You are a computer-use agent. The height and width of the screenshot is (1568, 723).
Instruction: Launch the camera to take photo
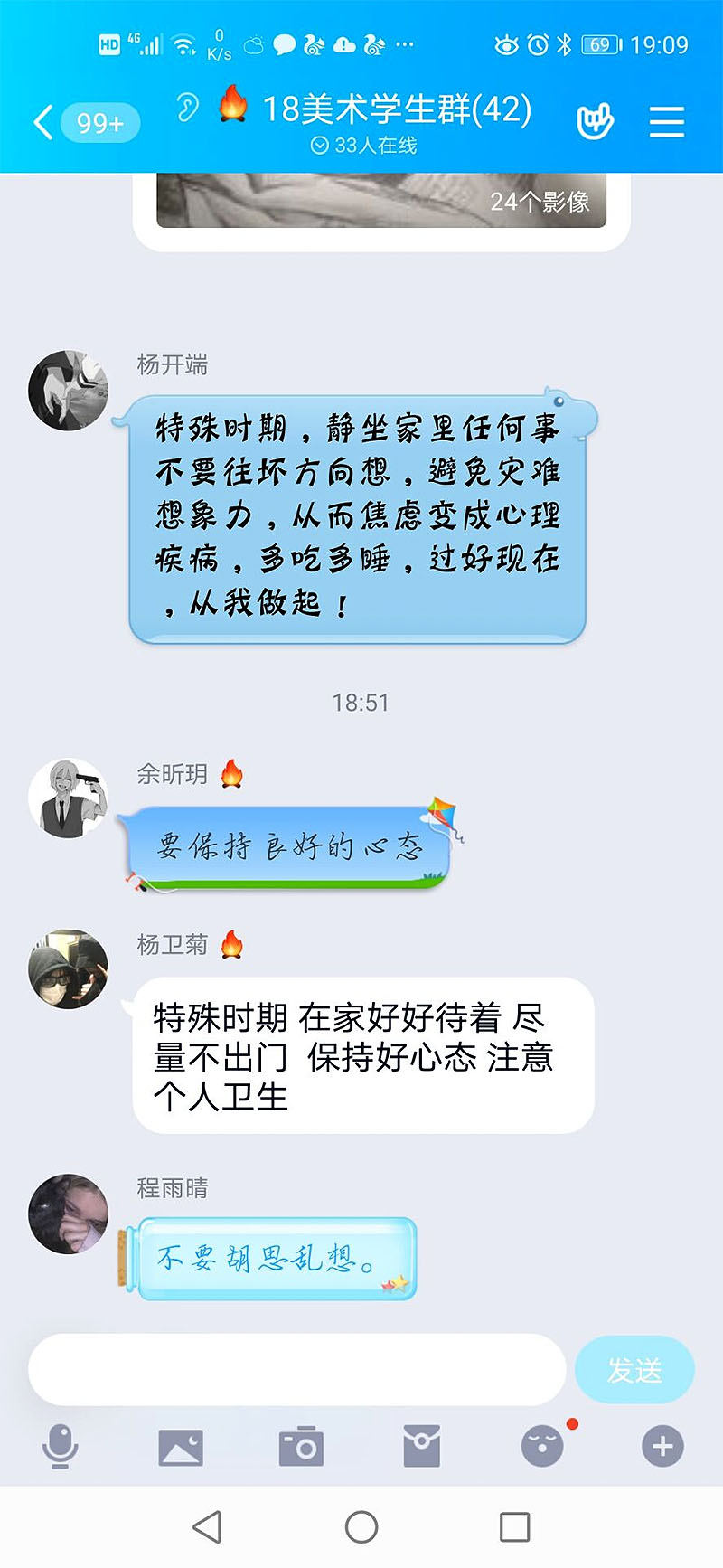[x=301, y=1447]
